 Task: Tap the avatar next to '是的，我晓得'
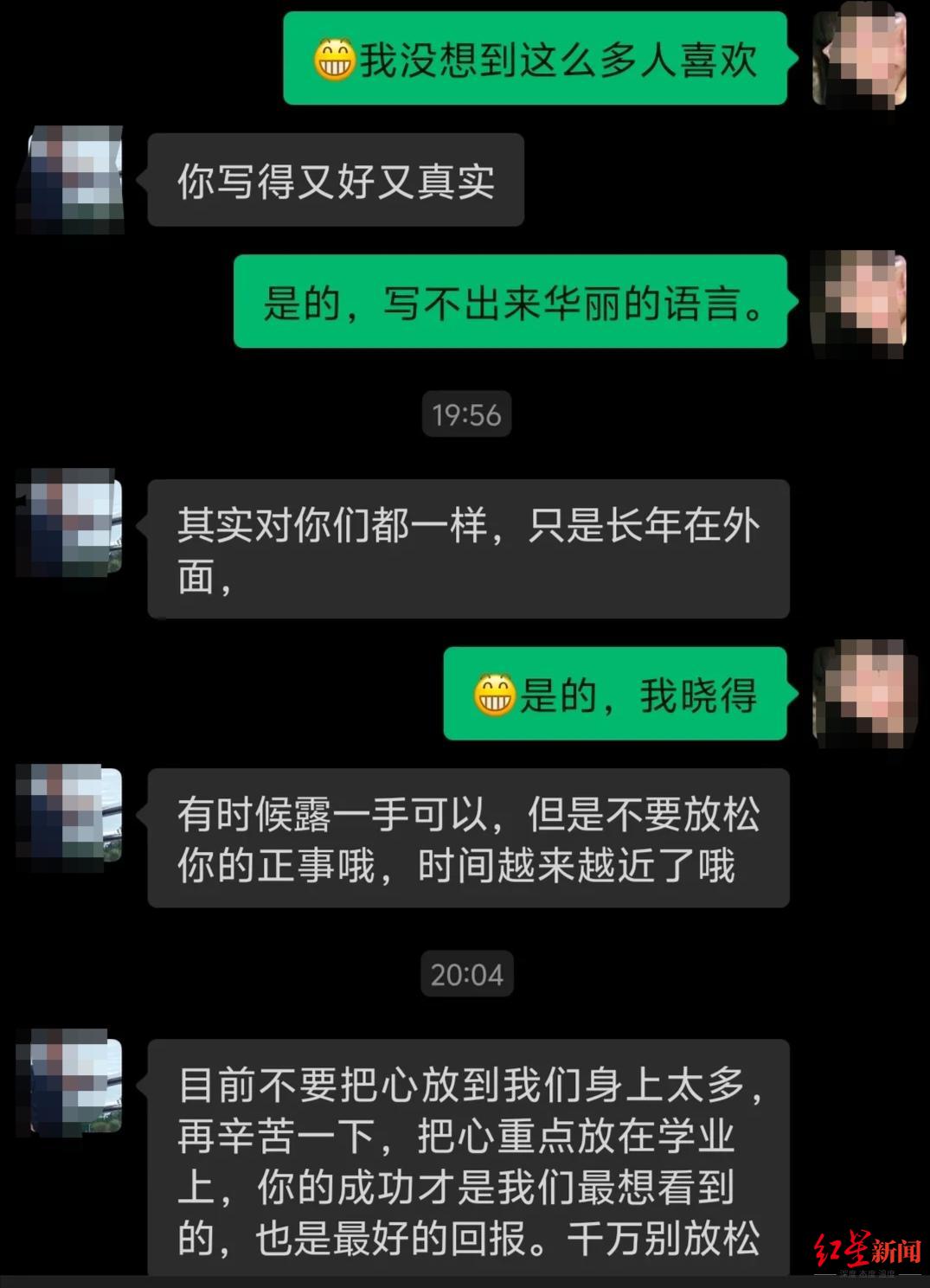[x=860, y=693]
